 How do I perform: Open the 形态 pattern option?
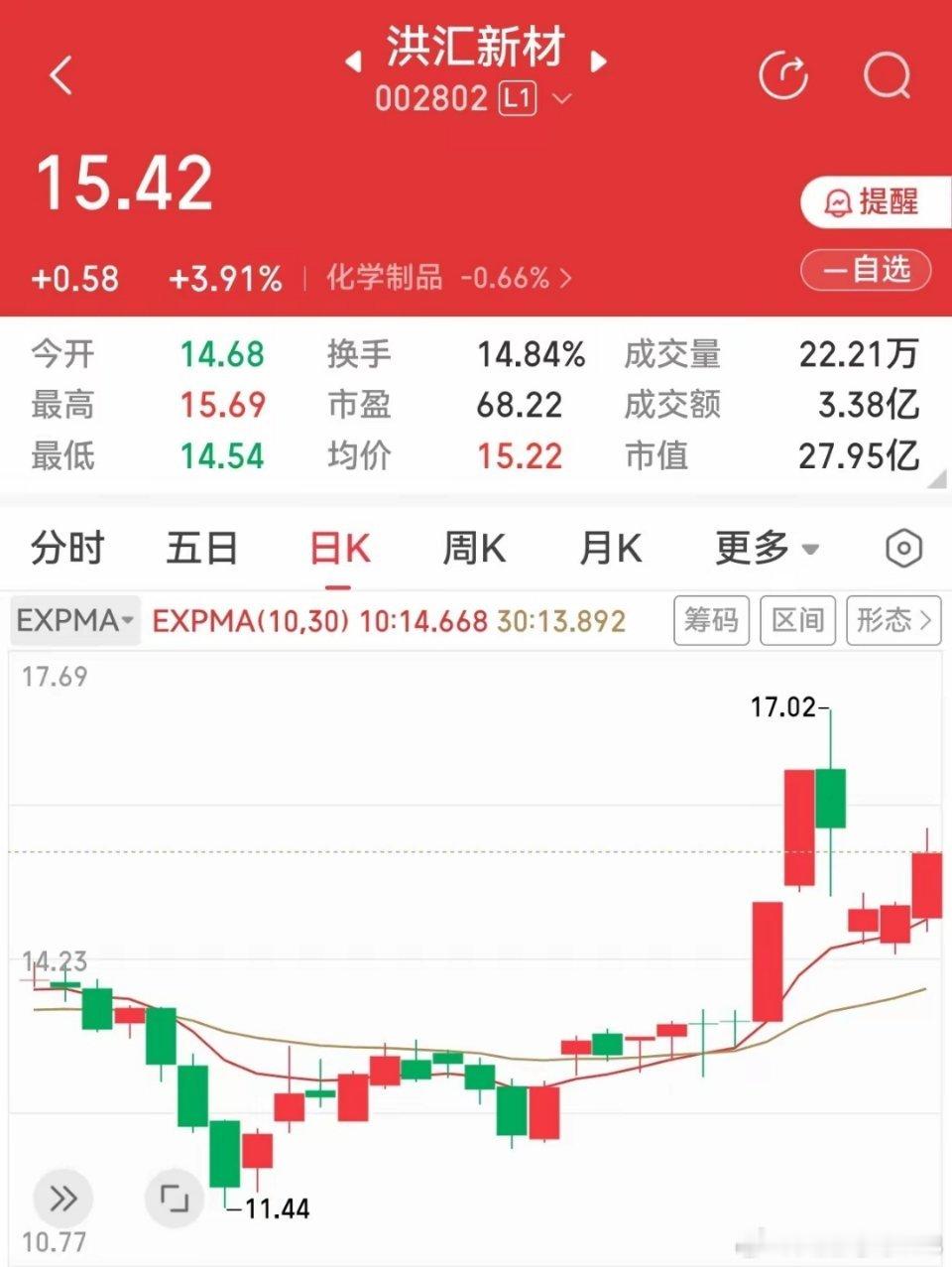click(892, 621)
